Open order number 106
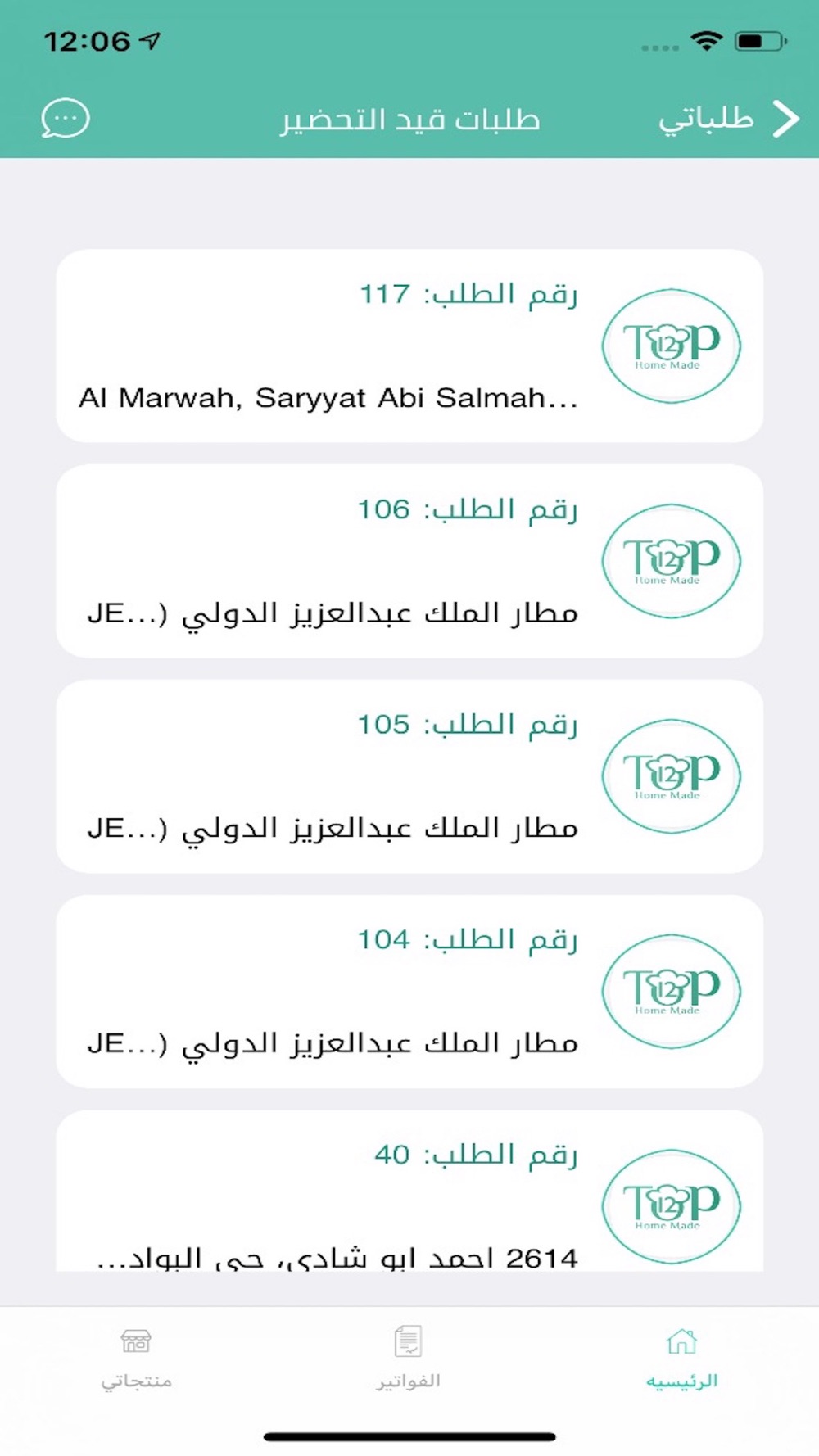This screenshot has width=819, height=1456. [x=409, y=561]
